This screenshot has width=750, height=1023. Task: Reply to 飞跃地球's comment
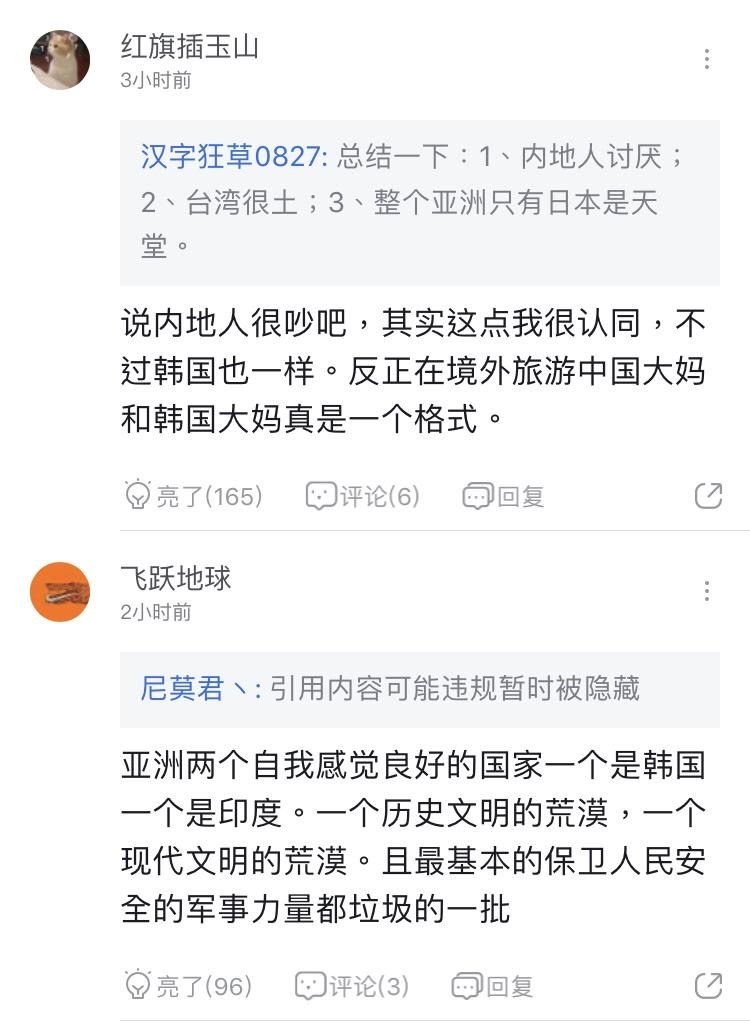pos(493,986)
